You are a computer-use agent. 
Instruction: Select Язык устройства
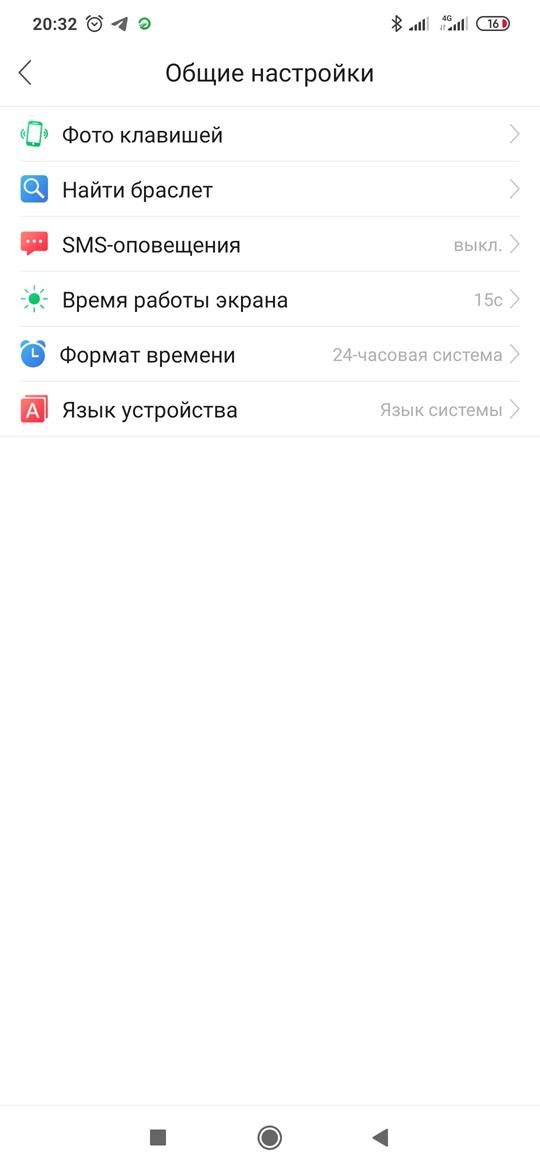coord(270,410)
